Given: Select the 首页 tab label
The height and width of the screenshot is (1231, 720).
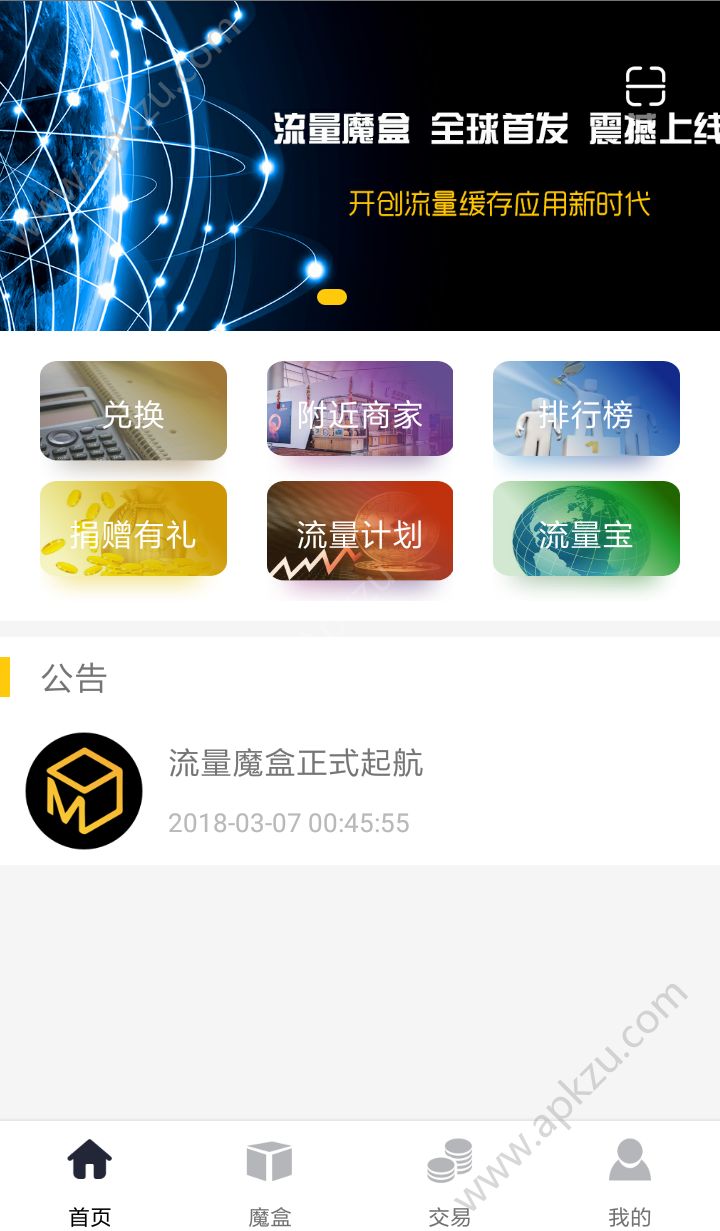Looking at the screenshot, I should (x=91, y=1217).
